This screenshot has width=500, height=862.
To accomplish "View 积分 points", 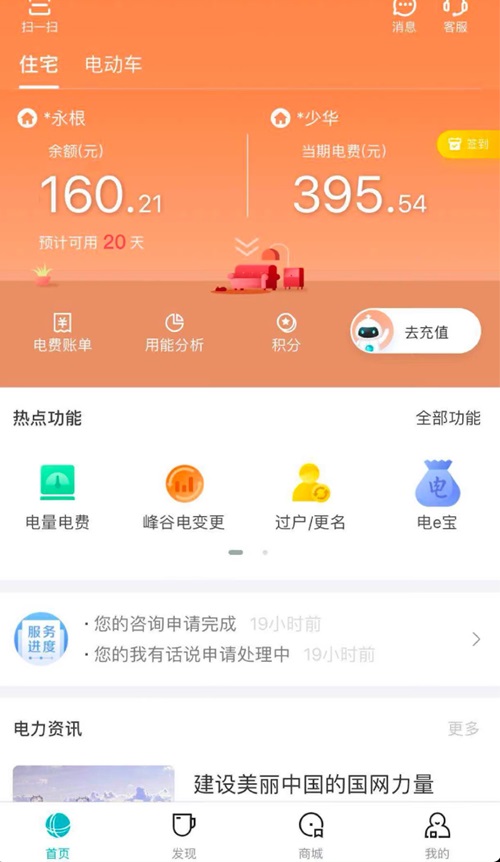I will click(x=286, y=333).
